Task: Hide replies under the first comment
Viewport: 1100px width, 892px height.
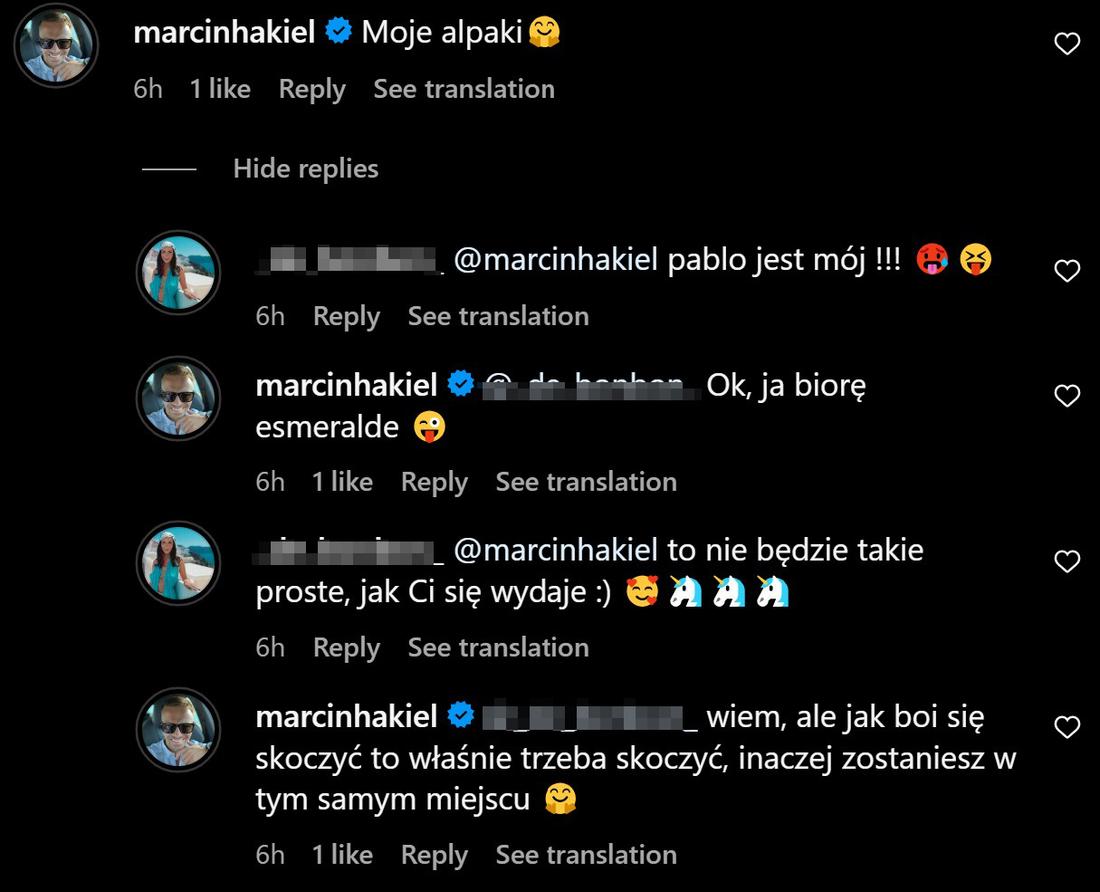Action: (x=305, y=169)
